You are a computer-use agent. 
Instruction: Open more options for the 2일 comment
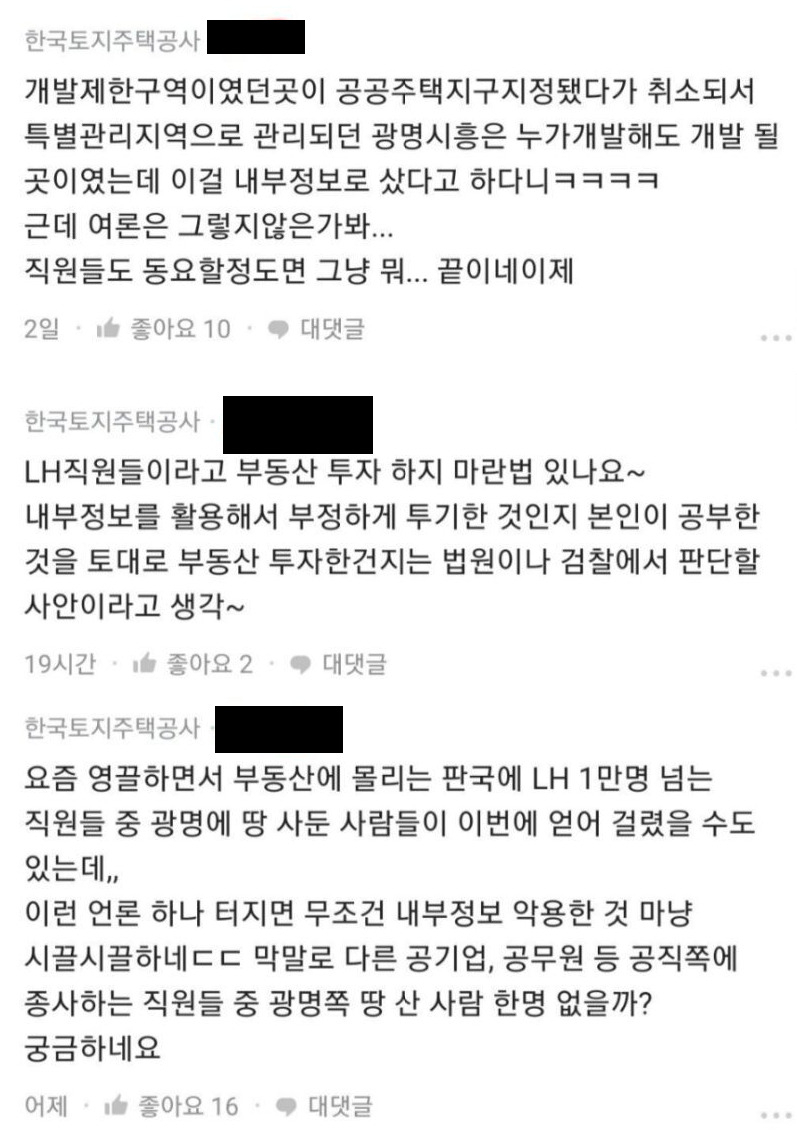(777, 338)
